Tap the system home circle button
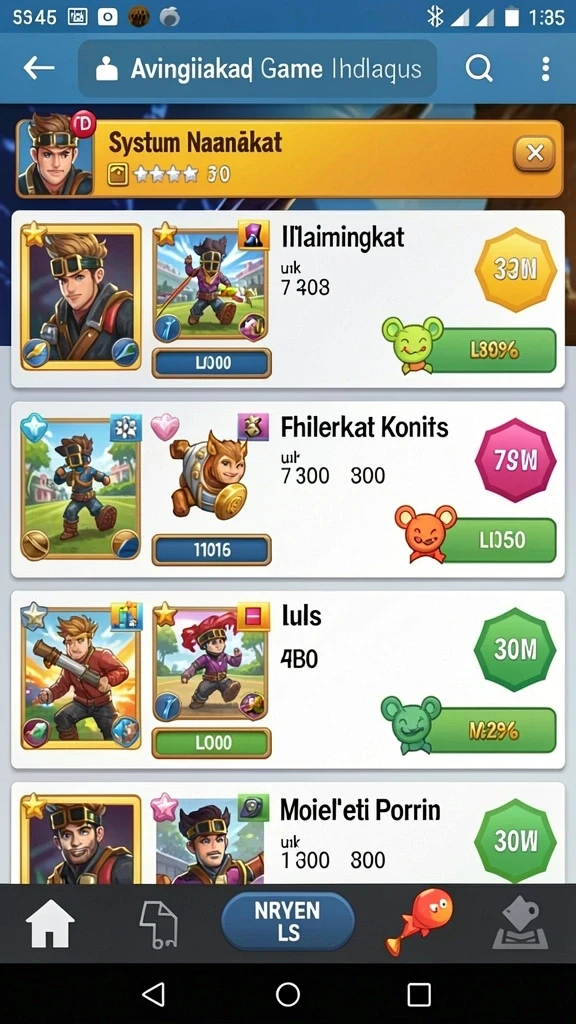576x1024 pixels. pos(288,995)
